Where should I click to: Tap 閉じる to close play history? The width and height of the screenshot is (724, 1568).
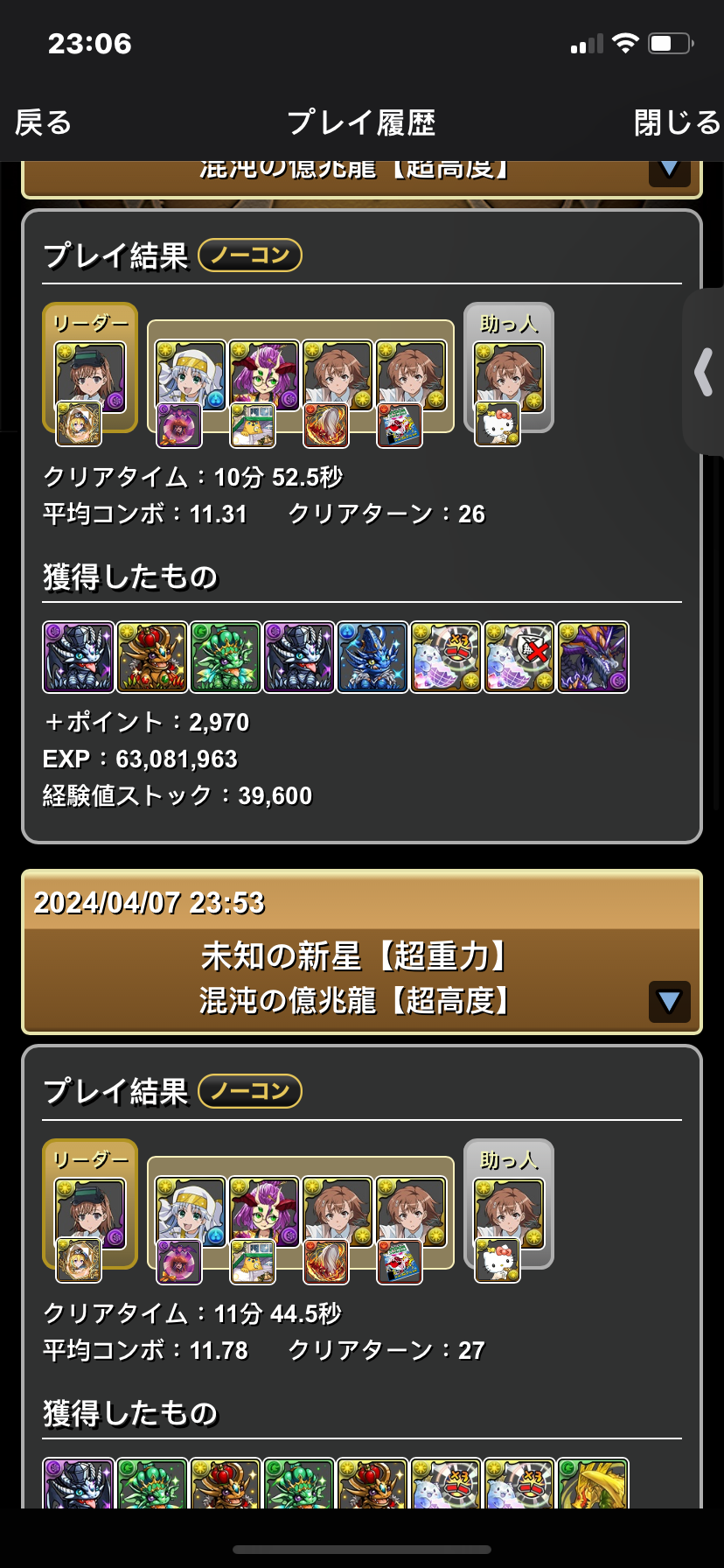pyautogui.click(x=676, y=123)
